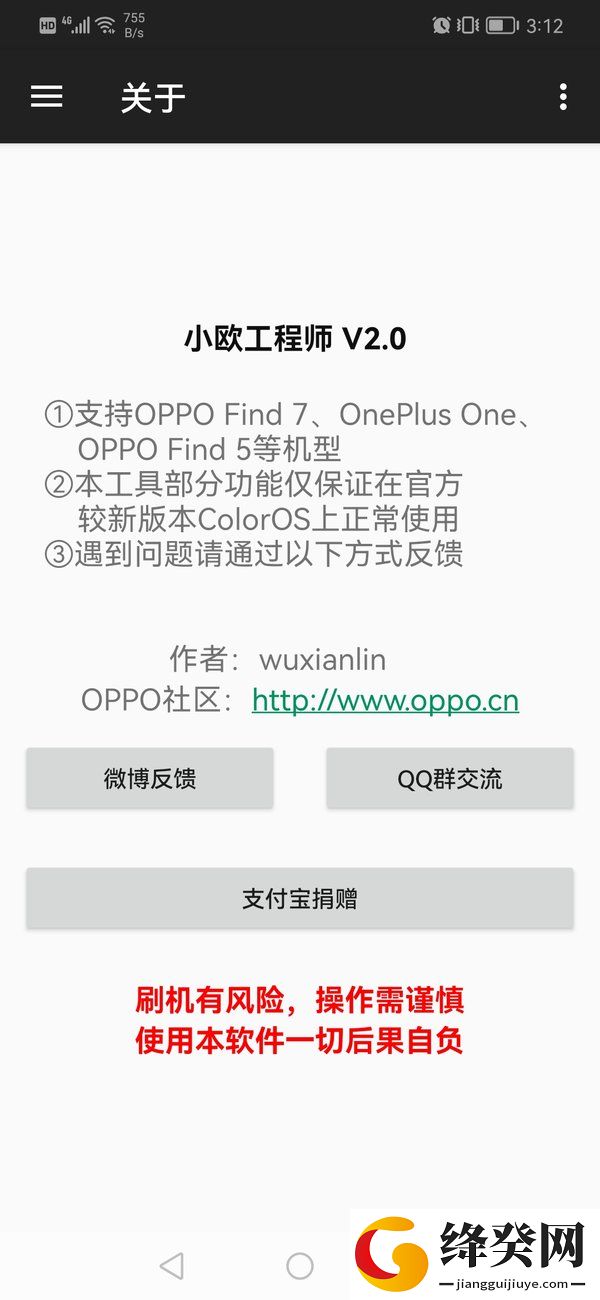600x1300 pixels.
Task: Open the OPPO community link
Action: [x=385, y=700]
